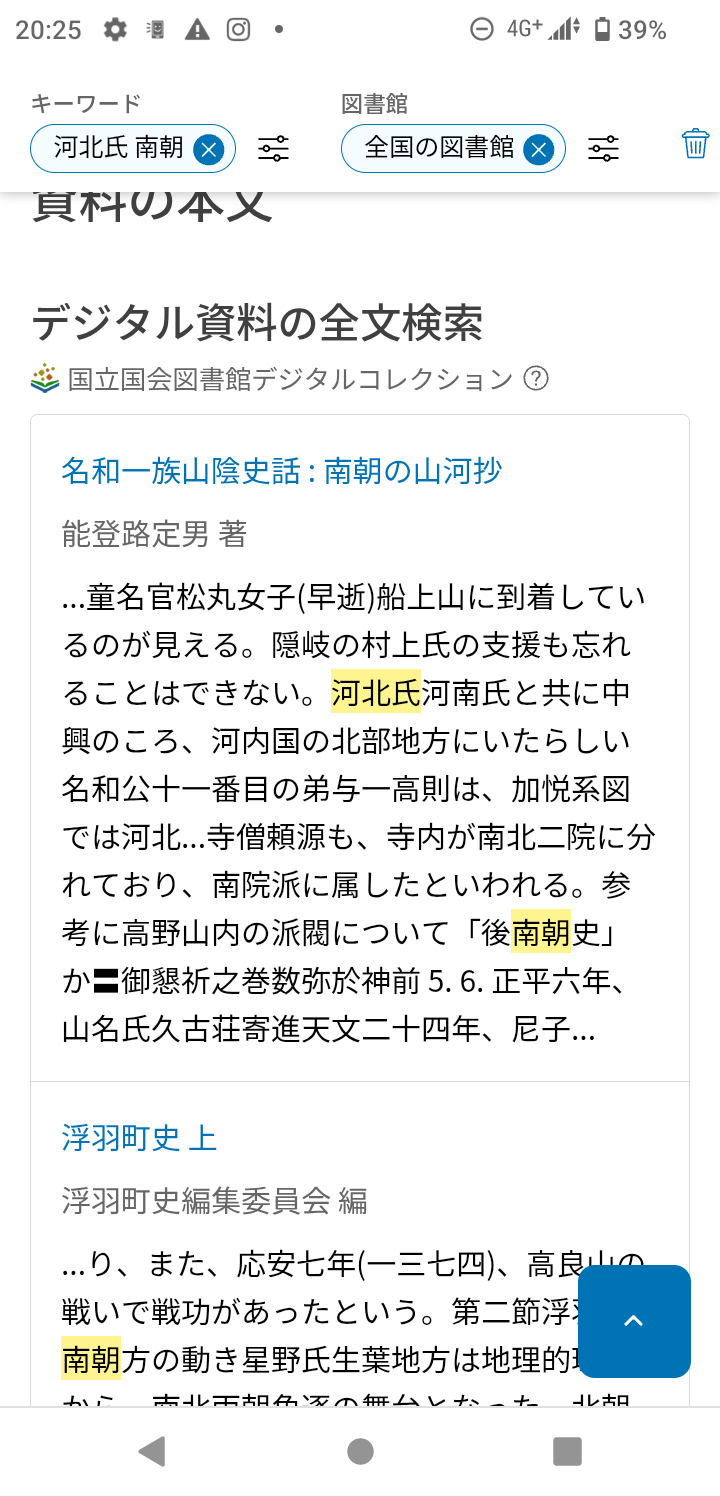Open 浮羽町史 上 search result
720x1496 pixels.
(x=139, y=1138)
